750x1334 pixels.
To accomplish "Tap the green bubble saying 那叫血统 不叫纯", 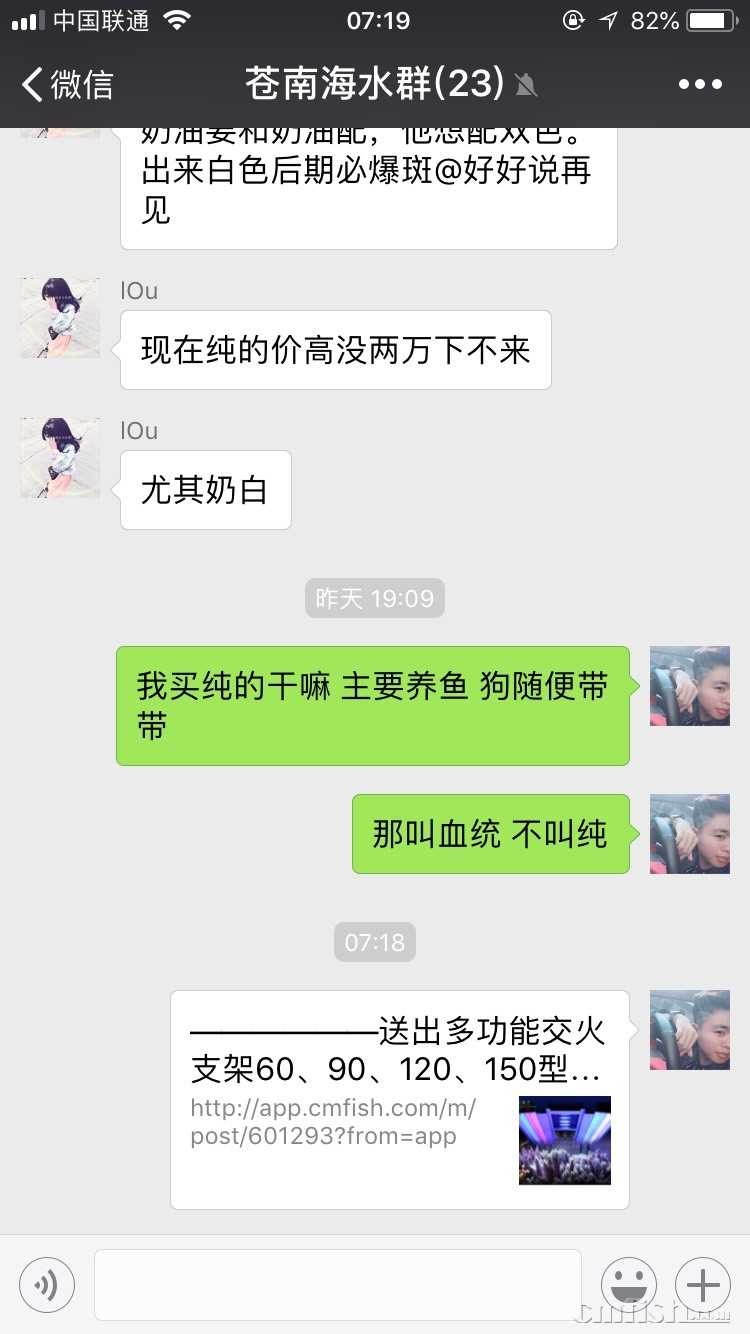I will click(x=491, y=834).
